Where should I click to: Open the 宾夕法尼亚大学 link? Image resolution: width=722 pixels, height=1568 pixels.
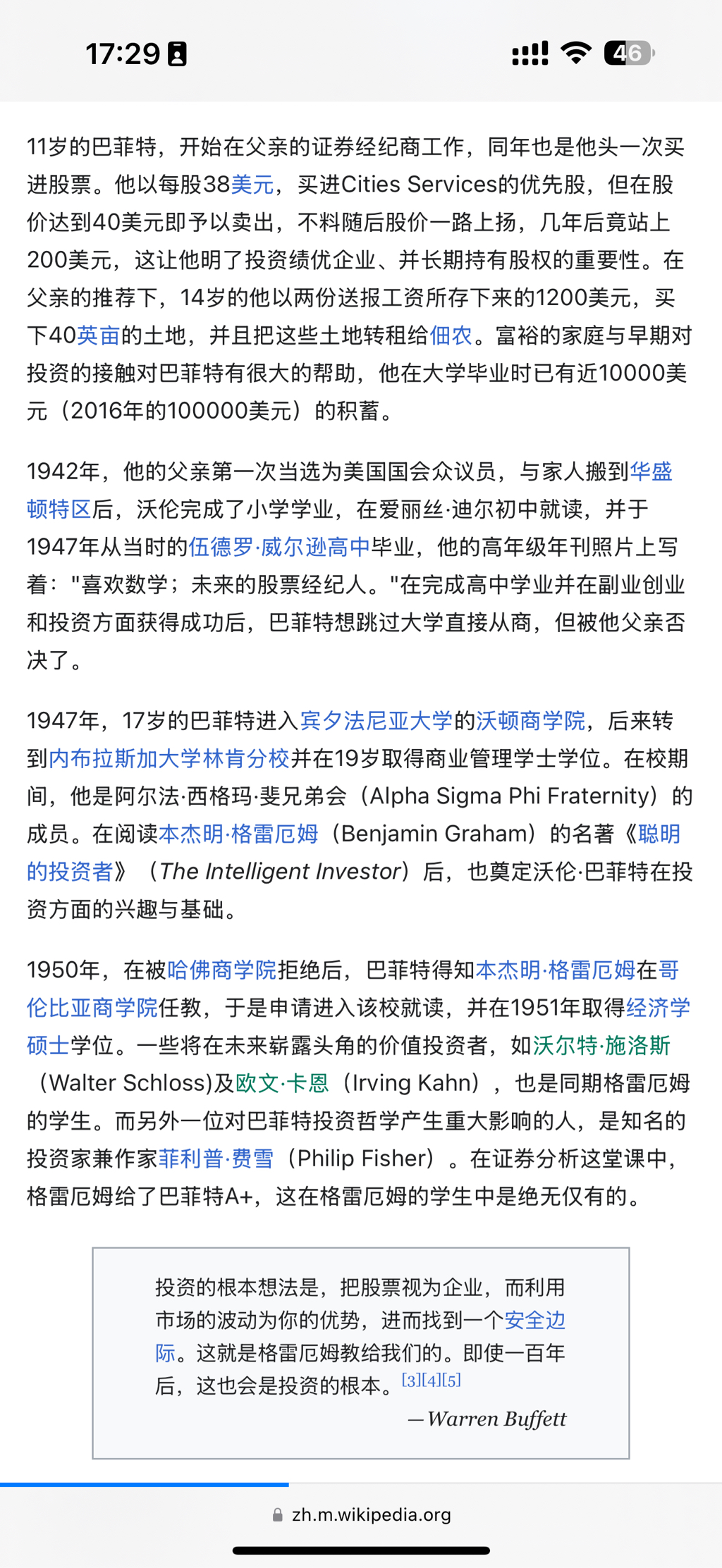[376, 721]
